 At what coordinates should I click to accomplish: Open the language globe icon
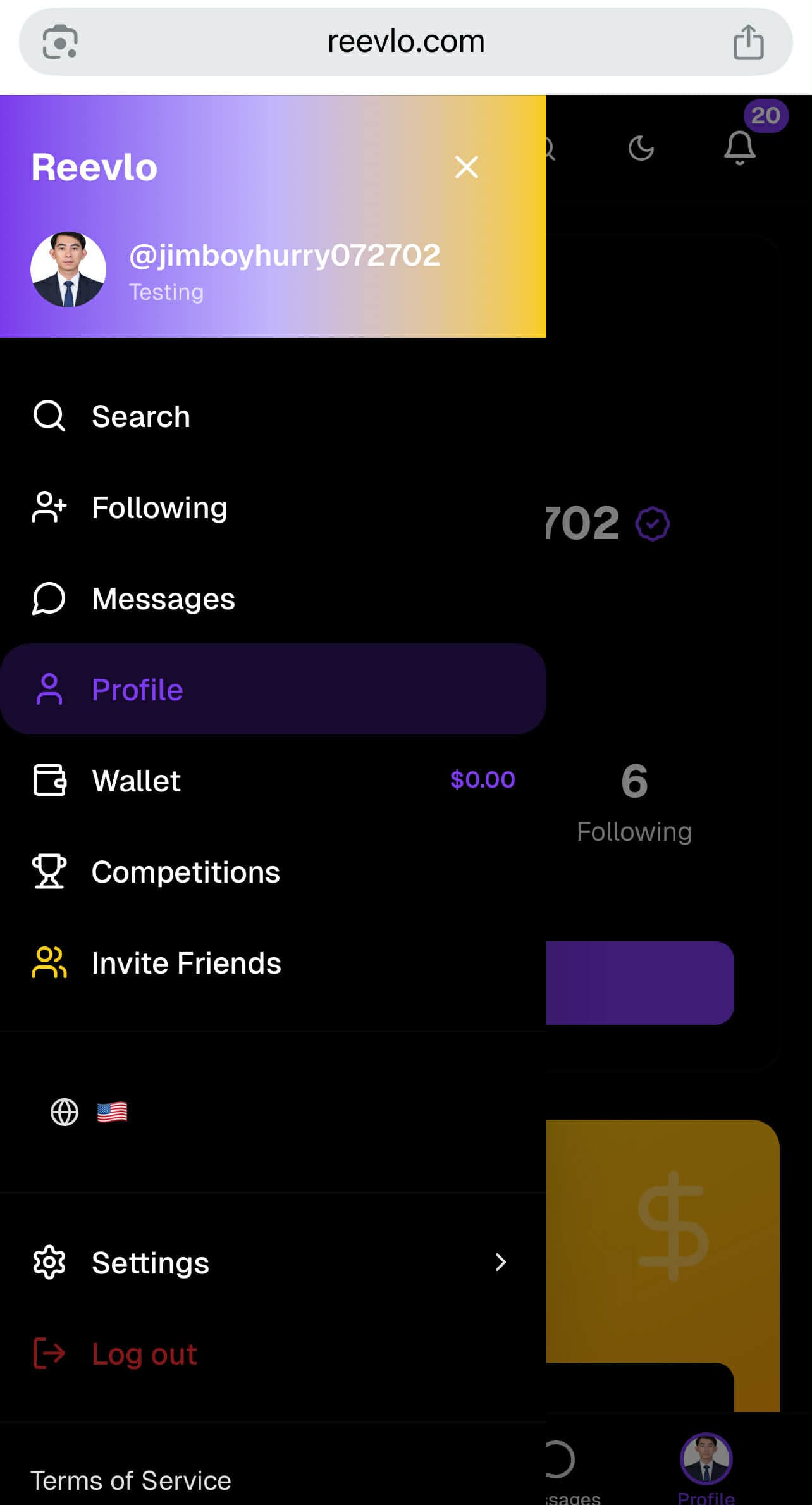[63, 1112]
